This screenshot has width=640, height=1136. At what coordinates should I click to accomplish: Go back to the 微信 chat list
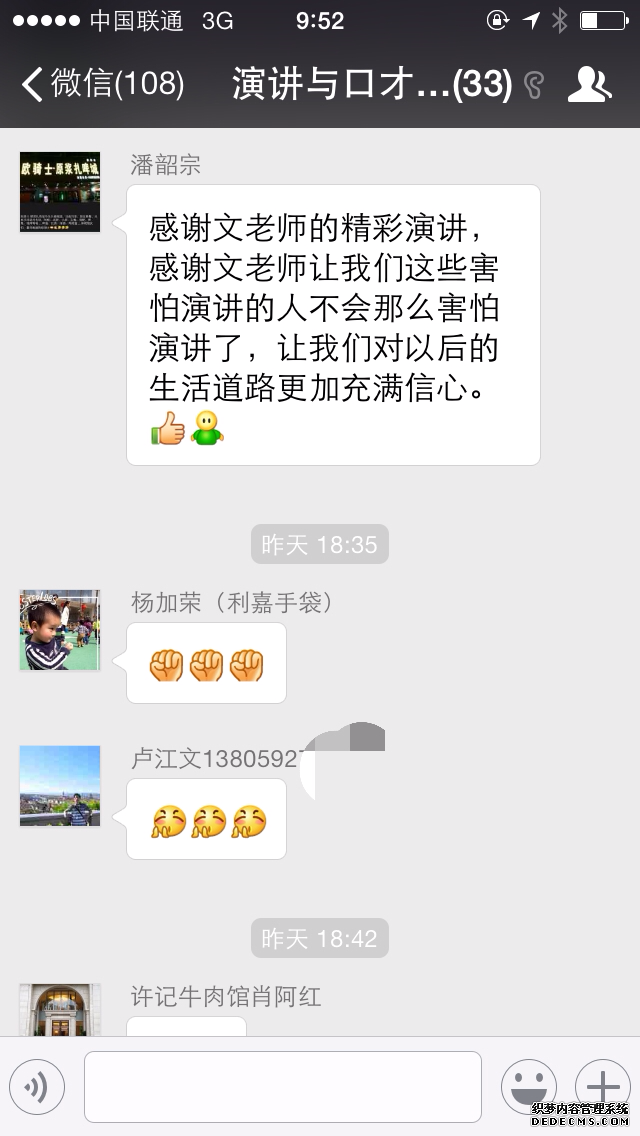[100, 84]
